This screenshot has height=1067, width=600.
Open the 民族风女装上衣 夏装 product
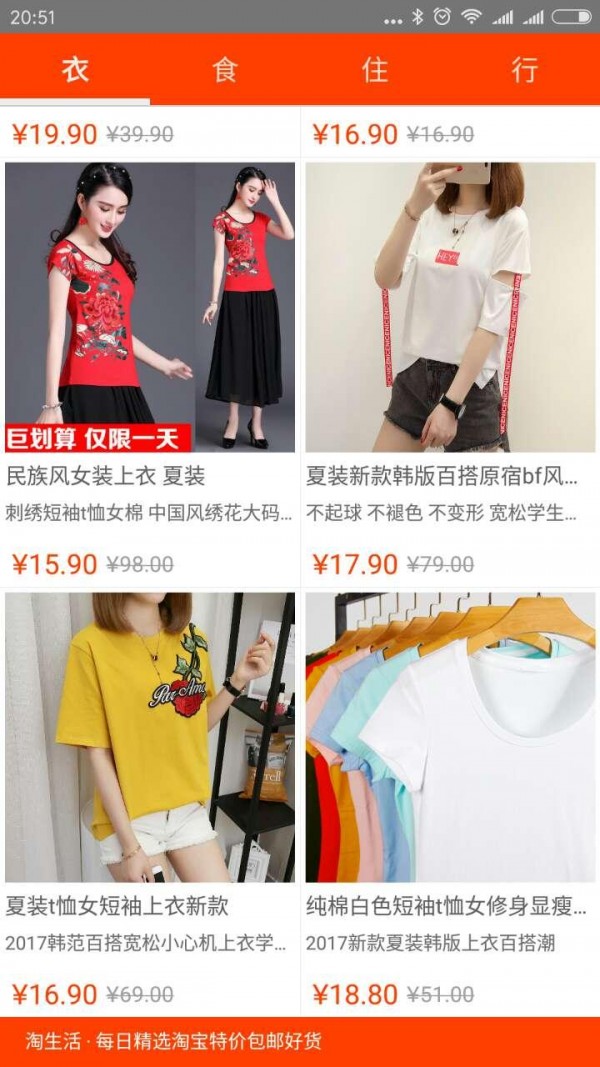[150, 372]
